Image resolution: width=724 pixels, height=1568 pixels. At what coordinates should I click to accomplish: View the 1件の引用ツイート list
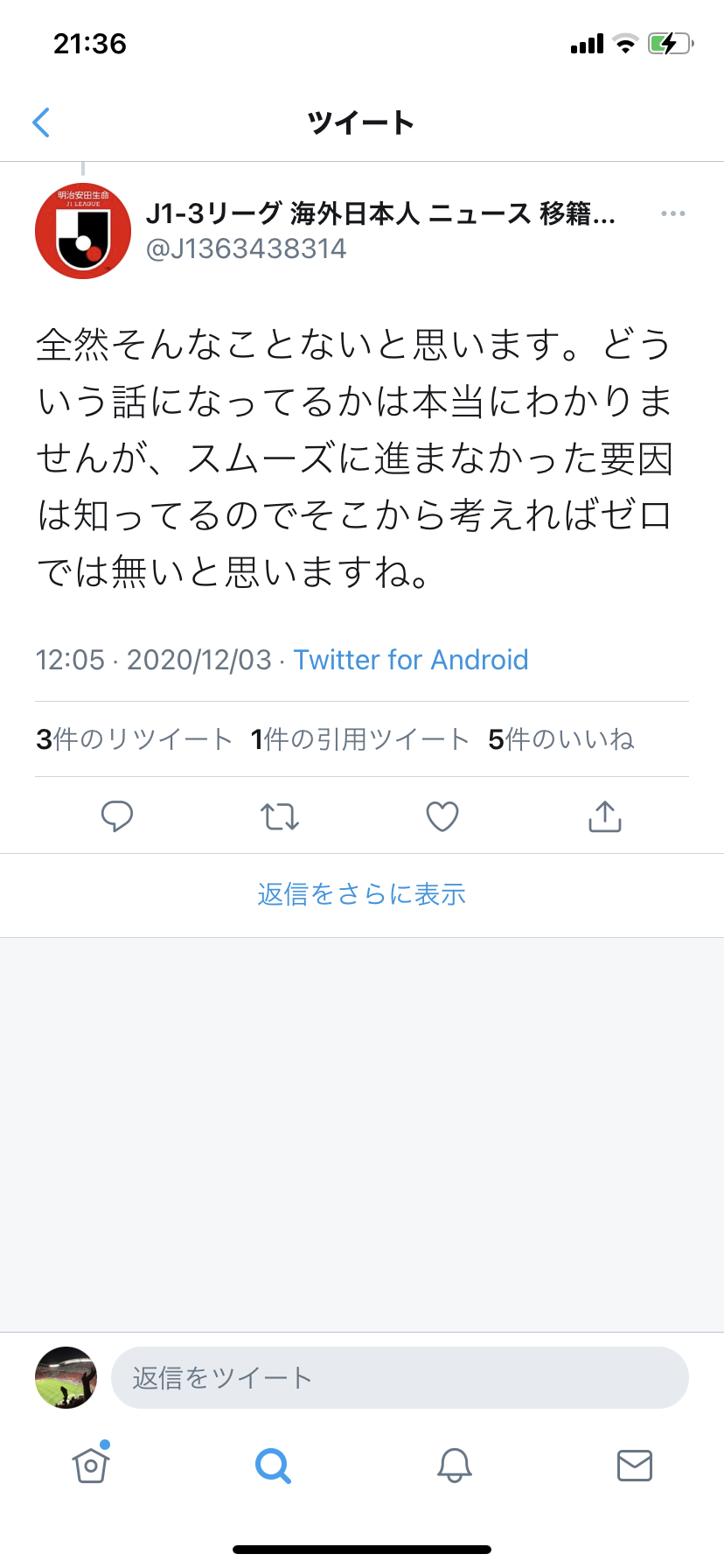(x=360, y=739)
